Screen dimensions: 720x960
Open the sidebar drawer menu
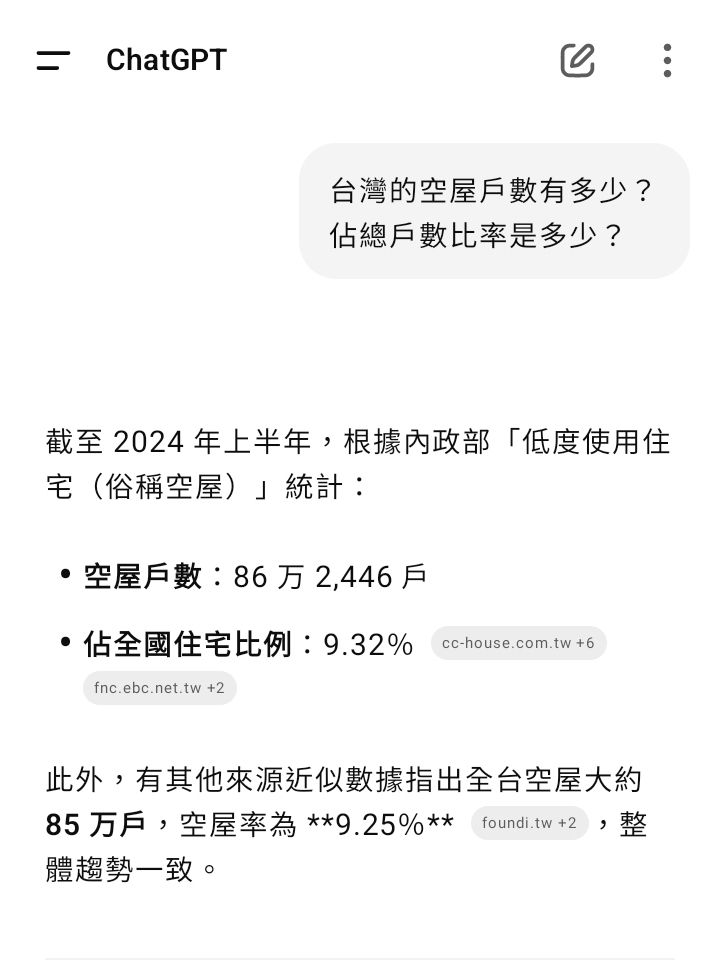tap(53, 60)
